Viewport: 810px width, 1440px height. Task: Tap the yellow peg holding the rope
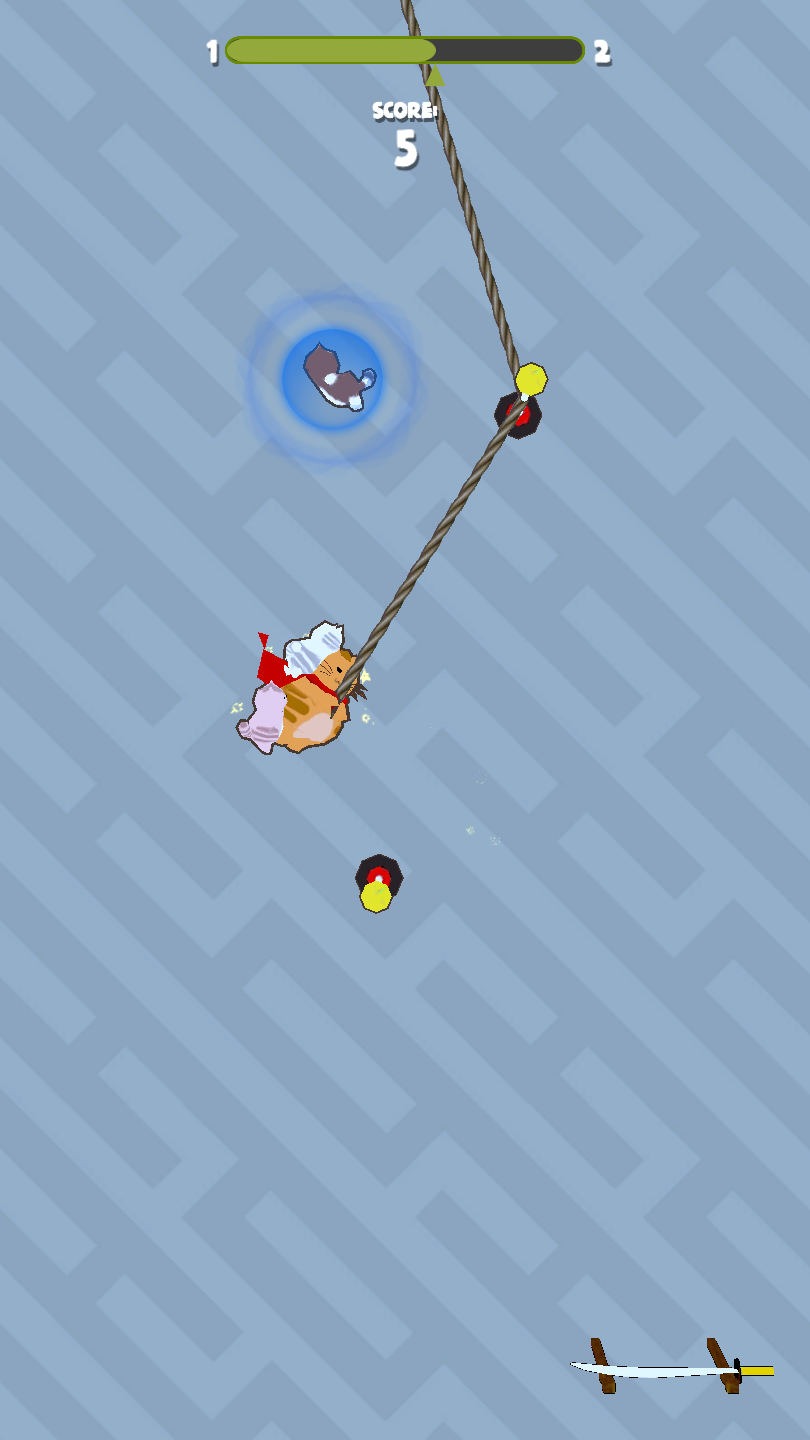[x=531, y=380]
